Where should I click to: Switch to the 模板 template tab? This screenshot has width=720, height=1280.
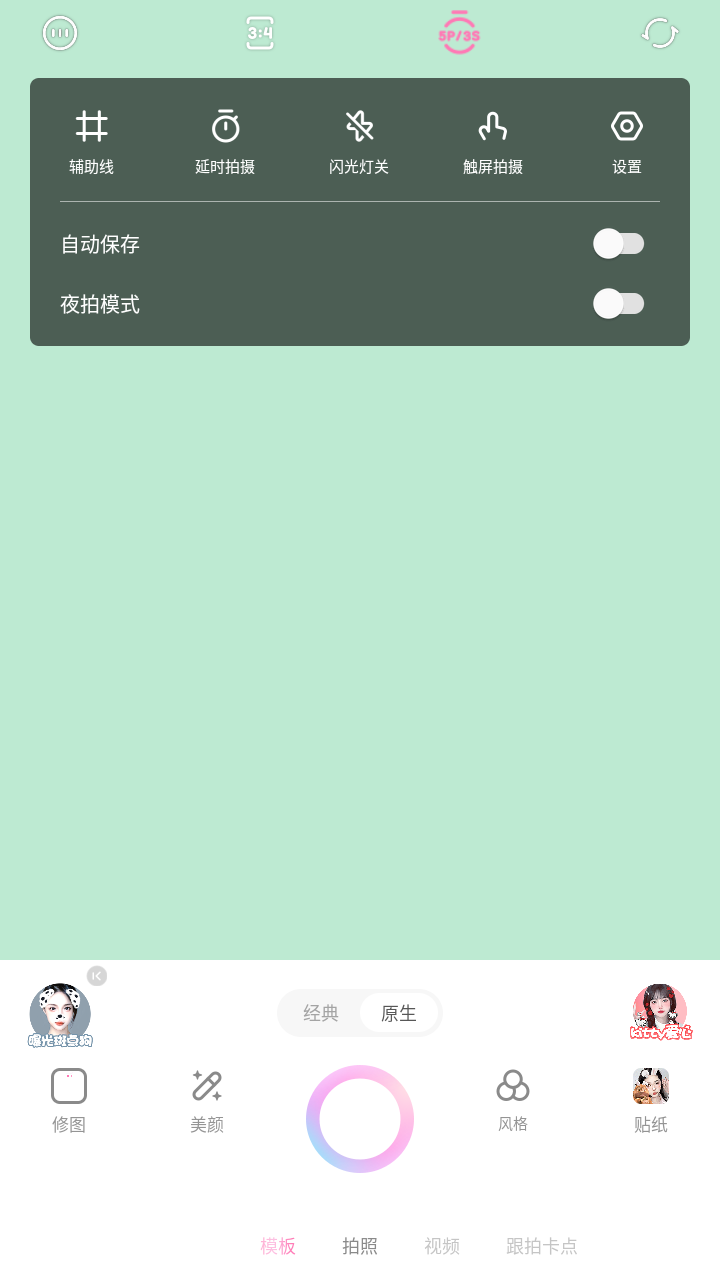click(x=278, y=1246)
